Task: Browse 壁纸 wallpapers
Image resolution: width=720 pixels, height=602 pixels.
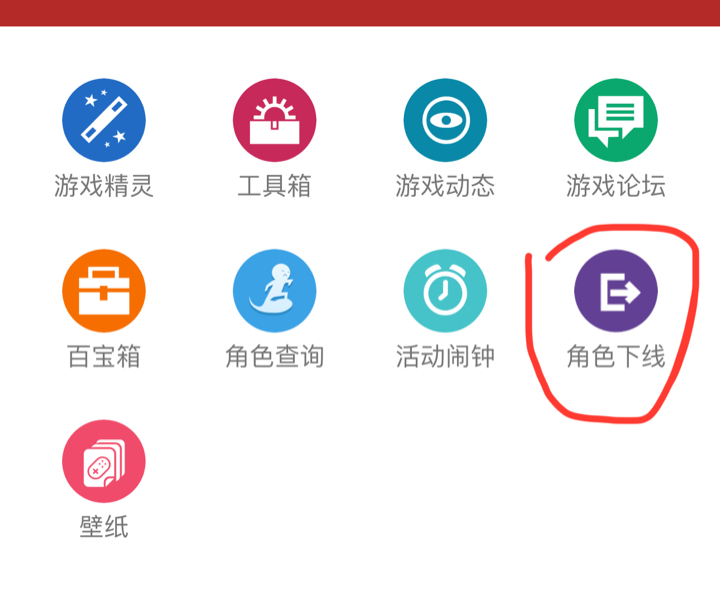Action: pos(104,461)
